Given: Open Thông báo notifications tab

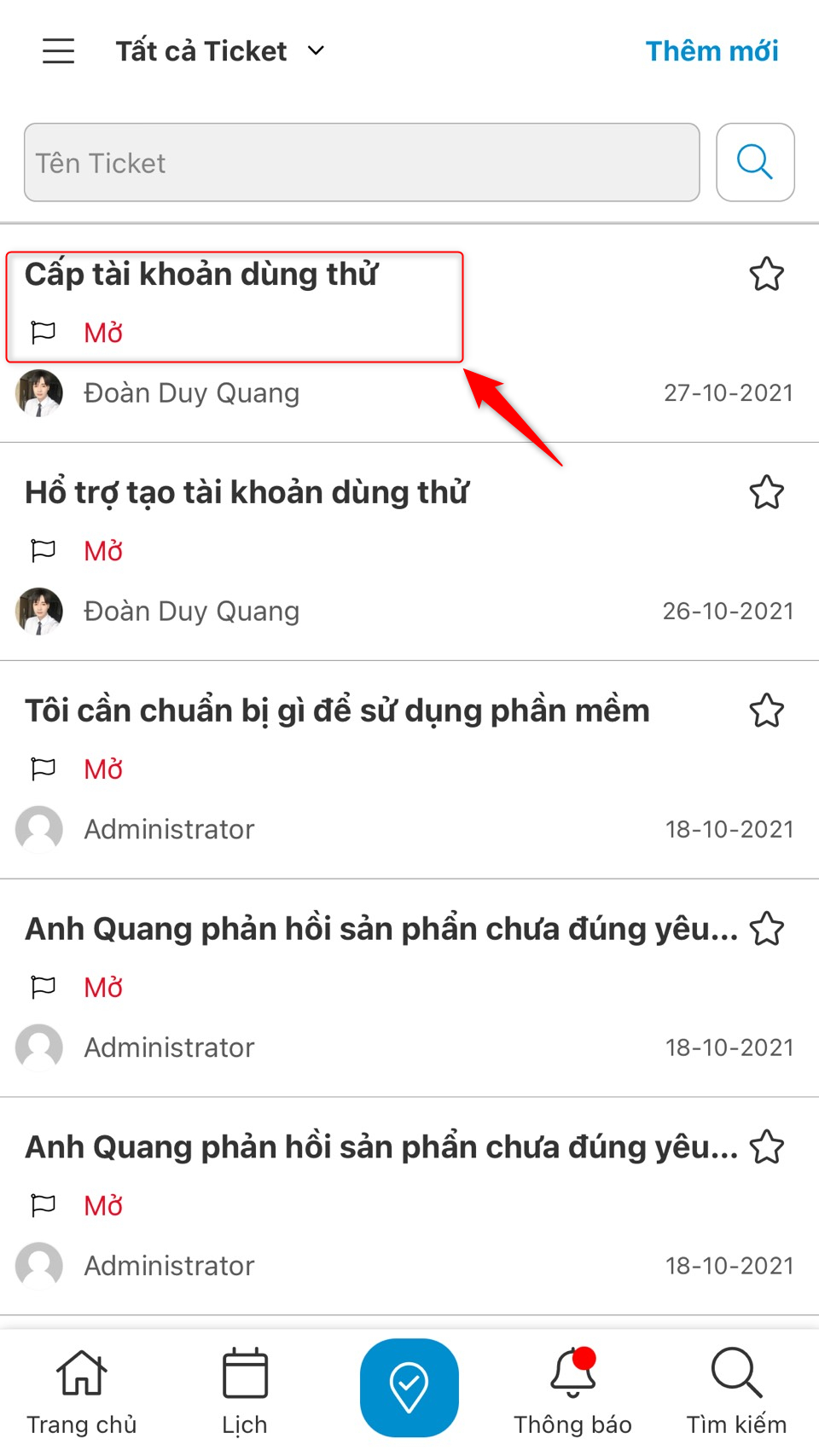Looking at the screenshot, I should [572, 1390].
